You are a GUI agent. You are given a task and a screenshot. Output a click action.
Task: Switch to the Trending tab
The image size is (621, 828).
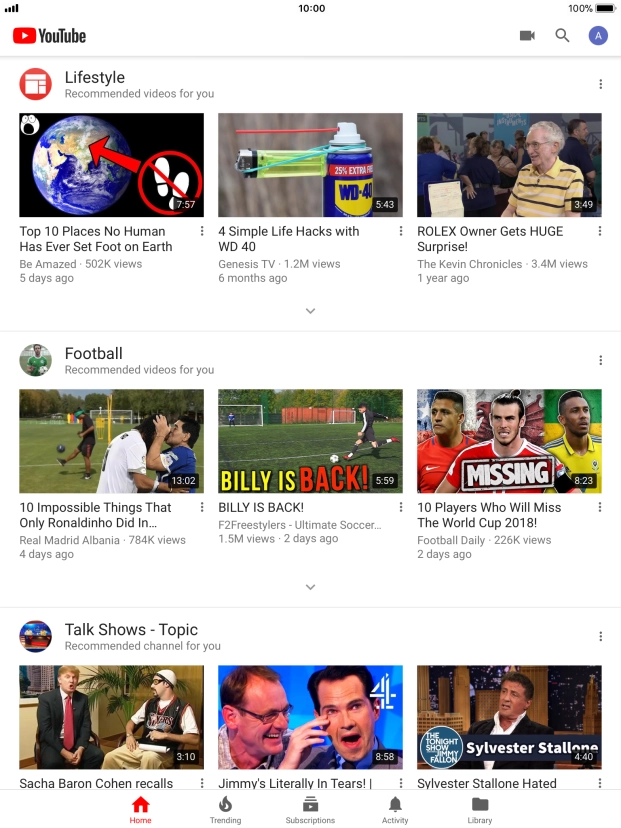[x=225, y=809]
